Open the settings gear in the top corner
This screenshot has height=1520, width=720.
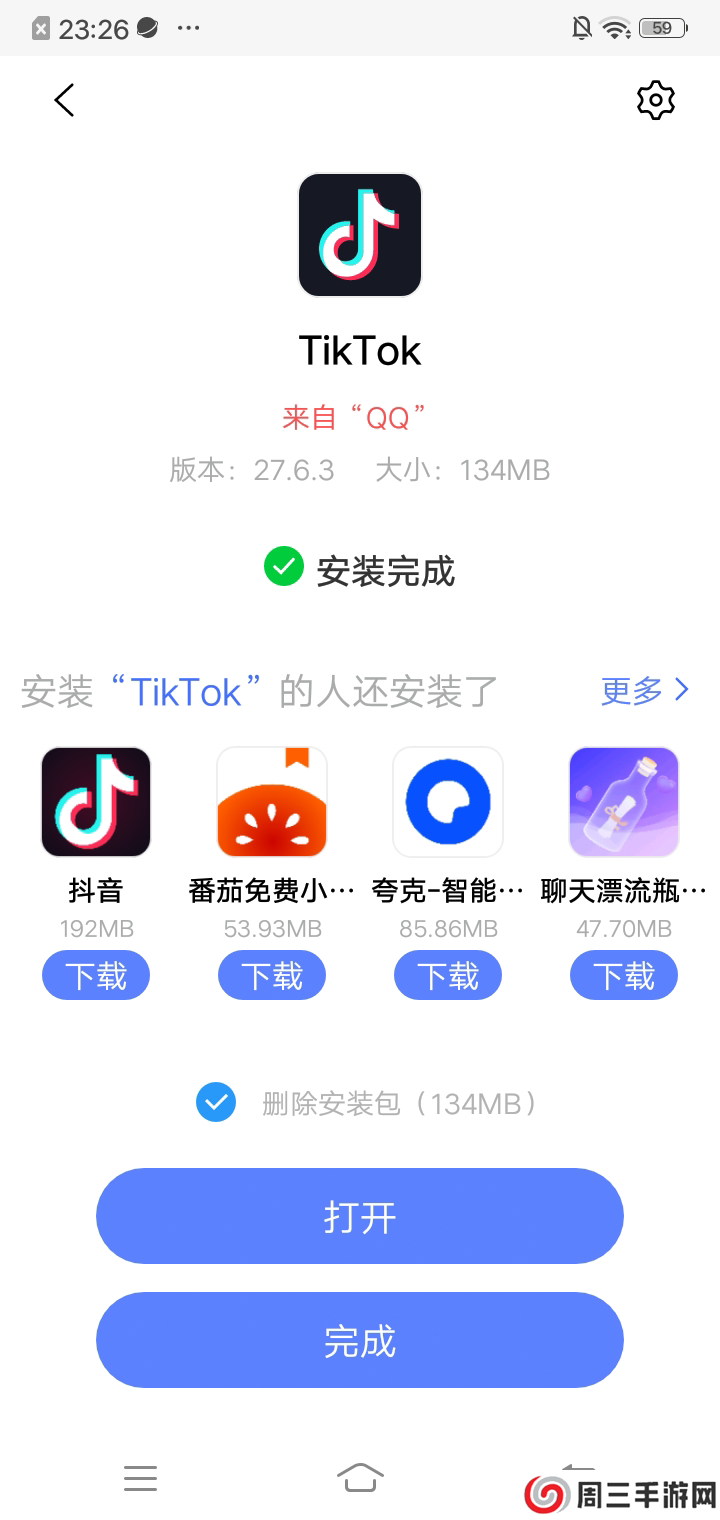pos(656,100)
